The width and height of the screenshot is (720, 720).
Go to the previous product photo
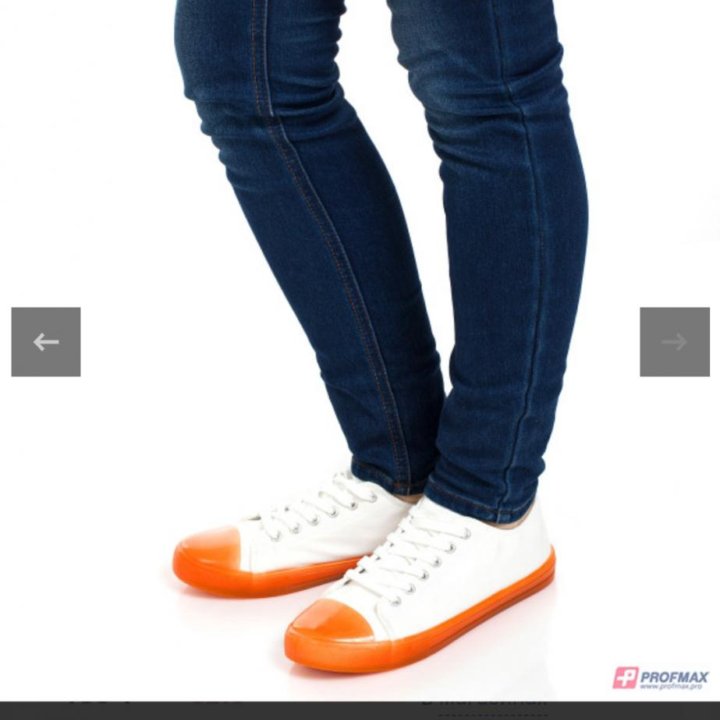[x=46, y=342]
